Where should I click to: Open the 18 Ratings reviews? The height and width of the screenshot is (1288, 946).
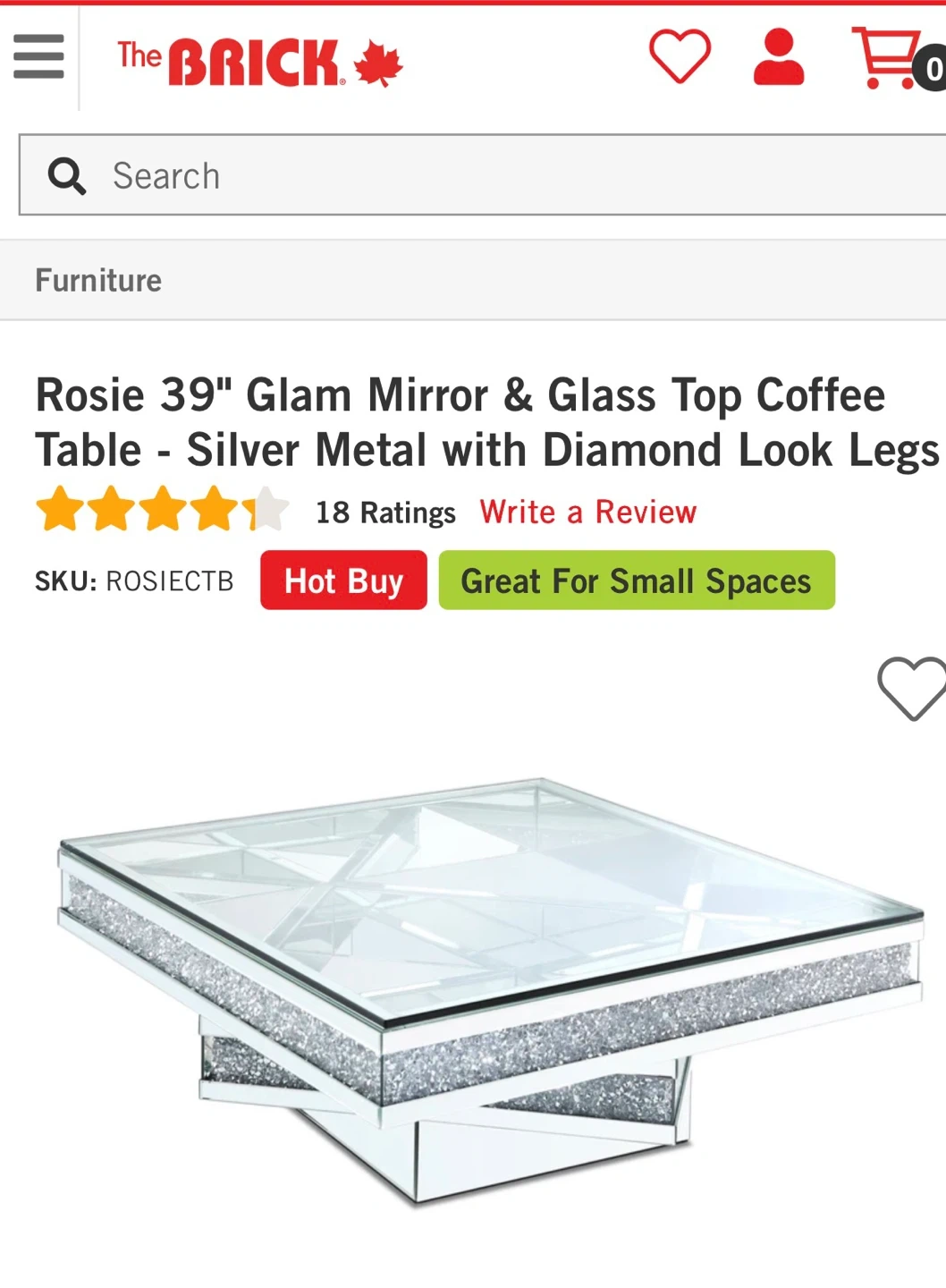pos(385,513)
